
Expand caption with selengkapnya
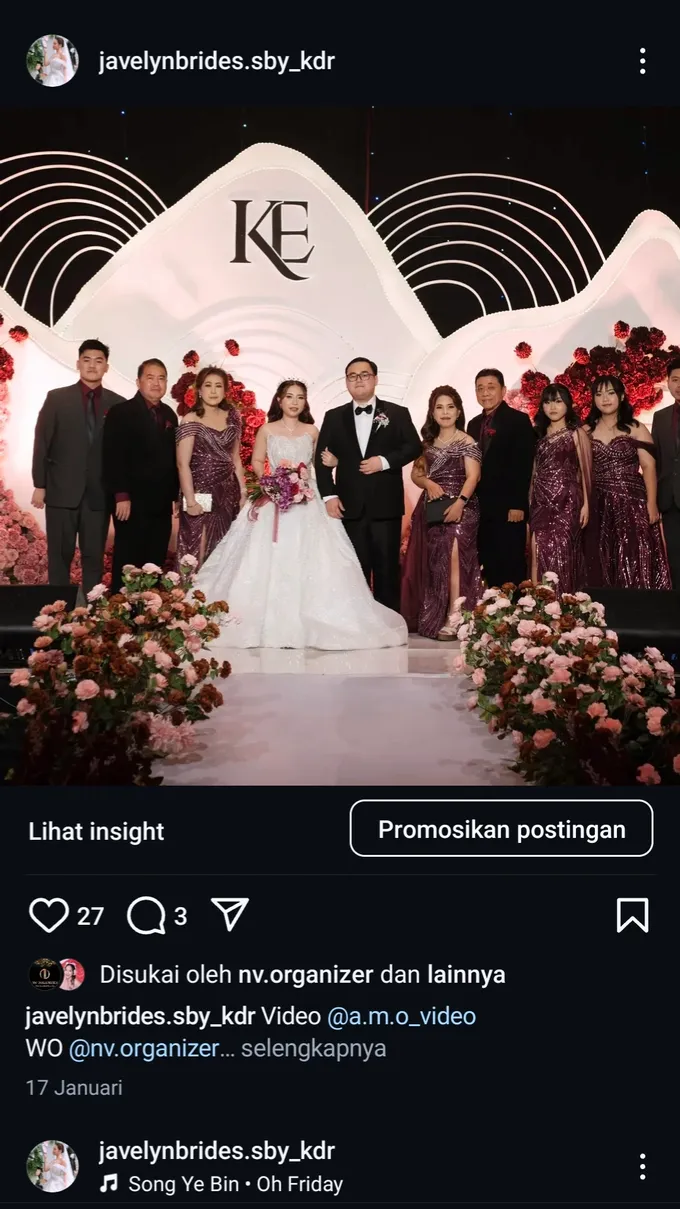coord(313,1048)
